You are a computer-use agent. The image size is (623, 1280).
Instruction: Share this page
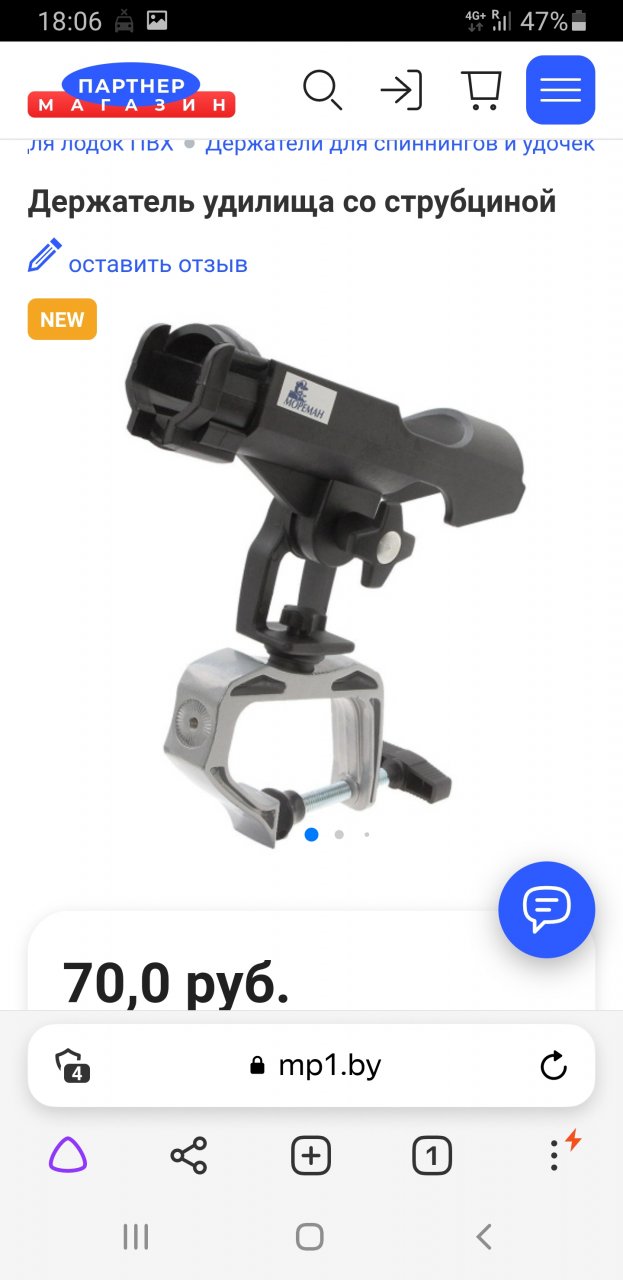click(x=189, y=1156)
